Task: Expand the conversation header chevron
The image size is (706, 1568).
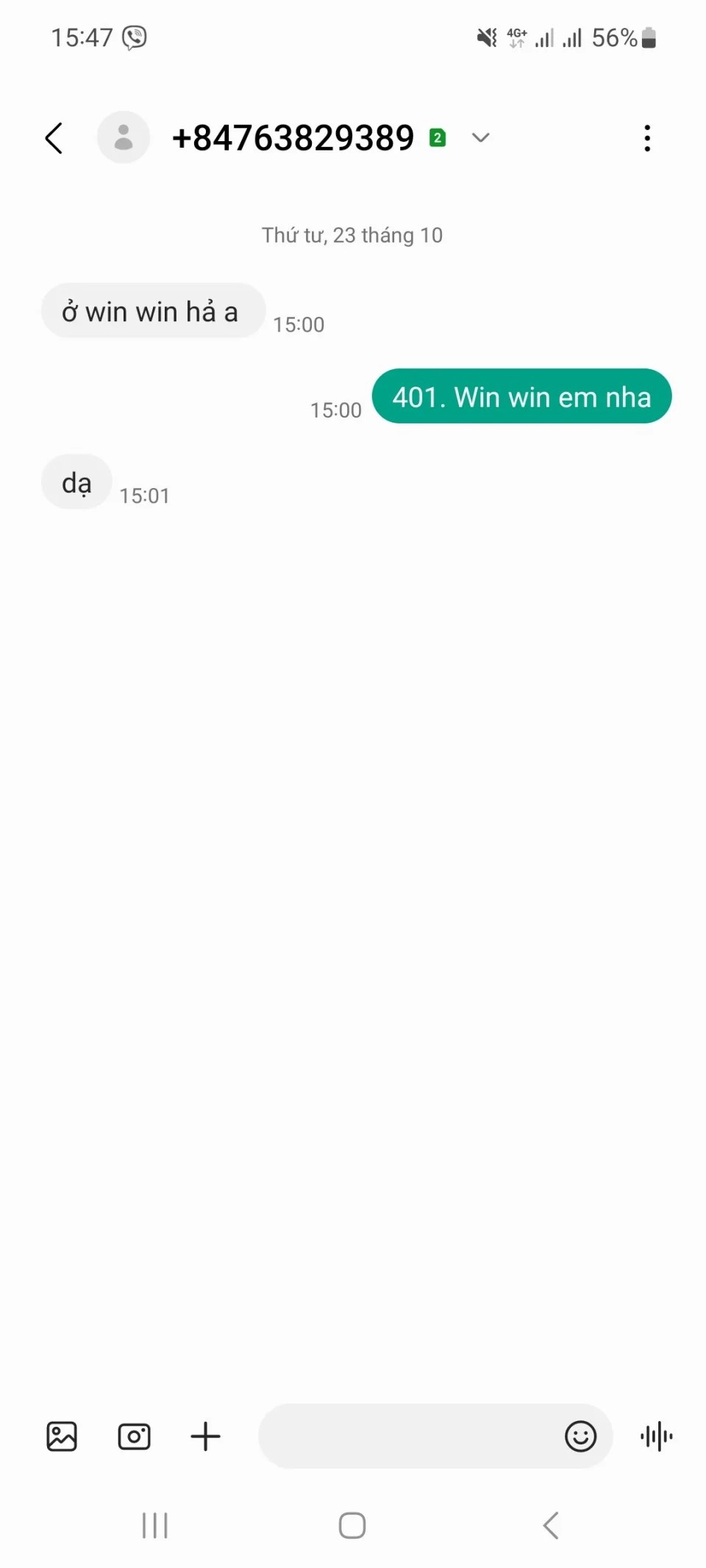Action: tap(480, 137)
